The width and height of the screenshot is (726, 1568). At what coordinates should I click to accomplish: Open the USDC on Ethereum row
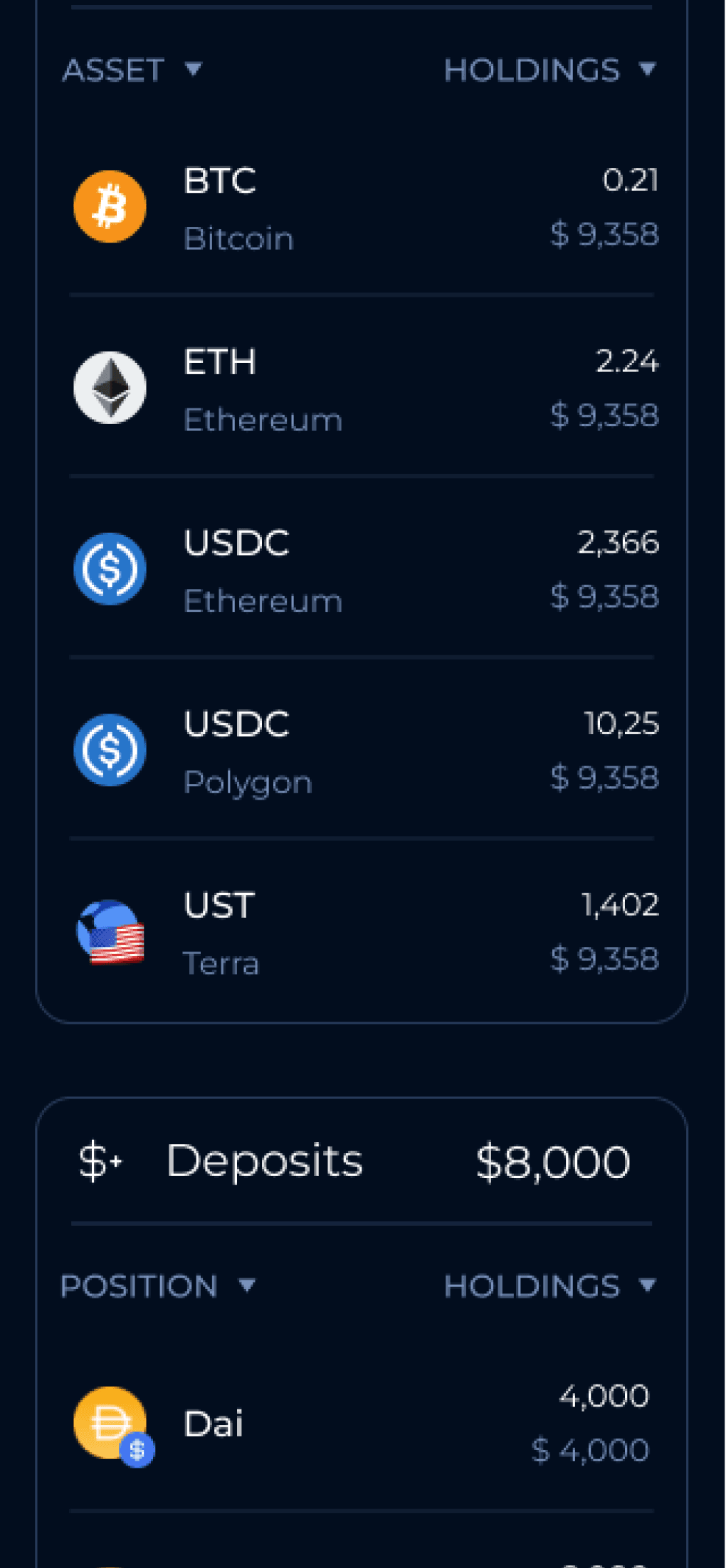(x=362, y=570)
